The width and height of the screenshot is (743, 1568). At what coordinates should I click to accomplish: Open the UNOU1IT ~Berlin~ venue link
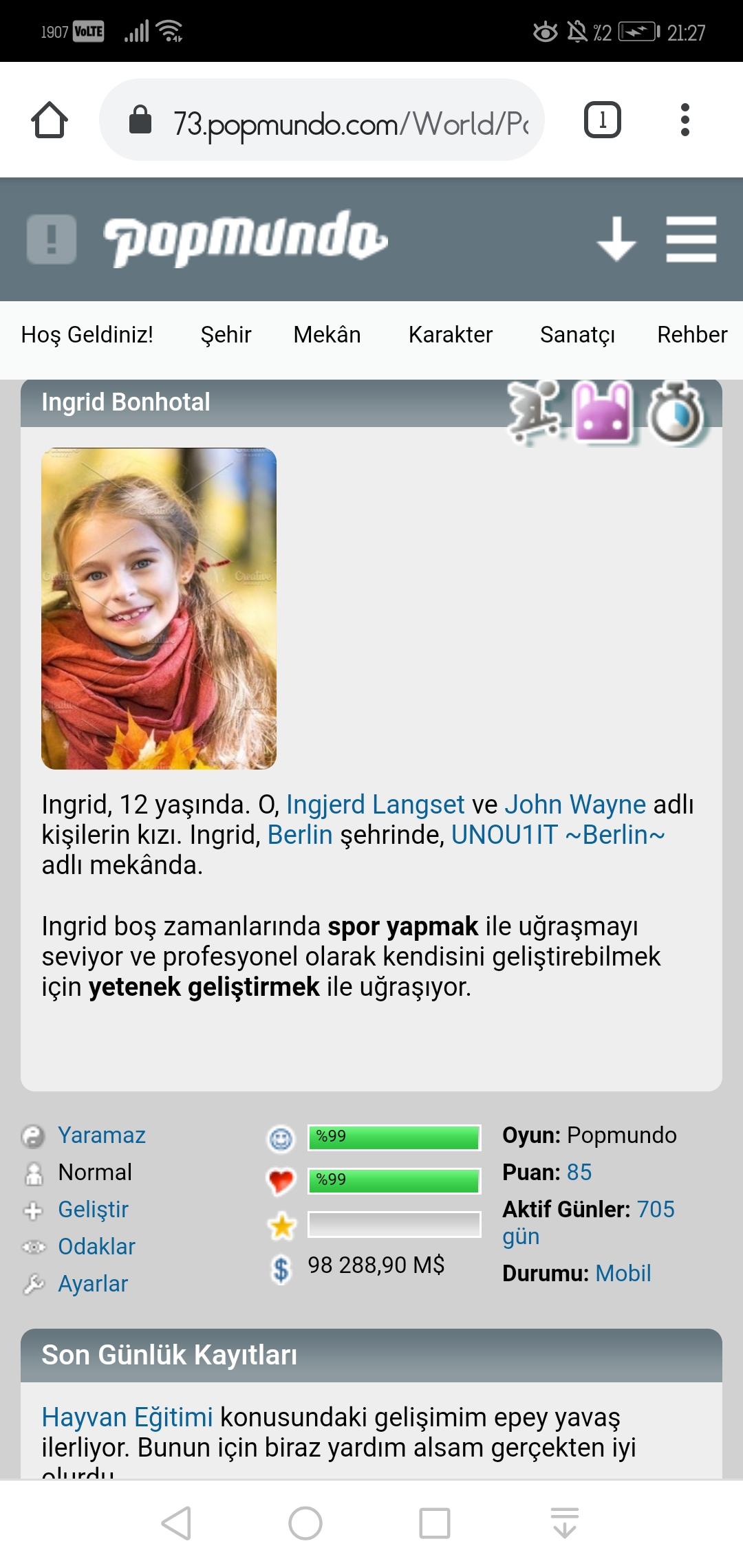(558, 835)
